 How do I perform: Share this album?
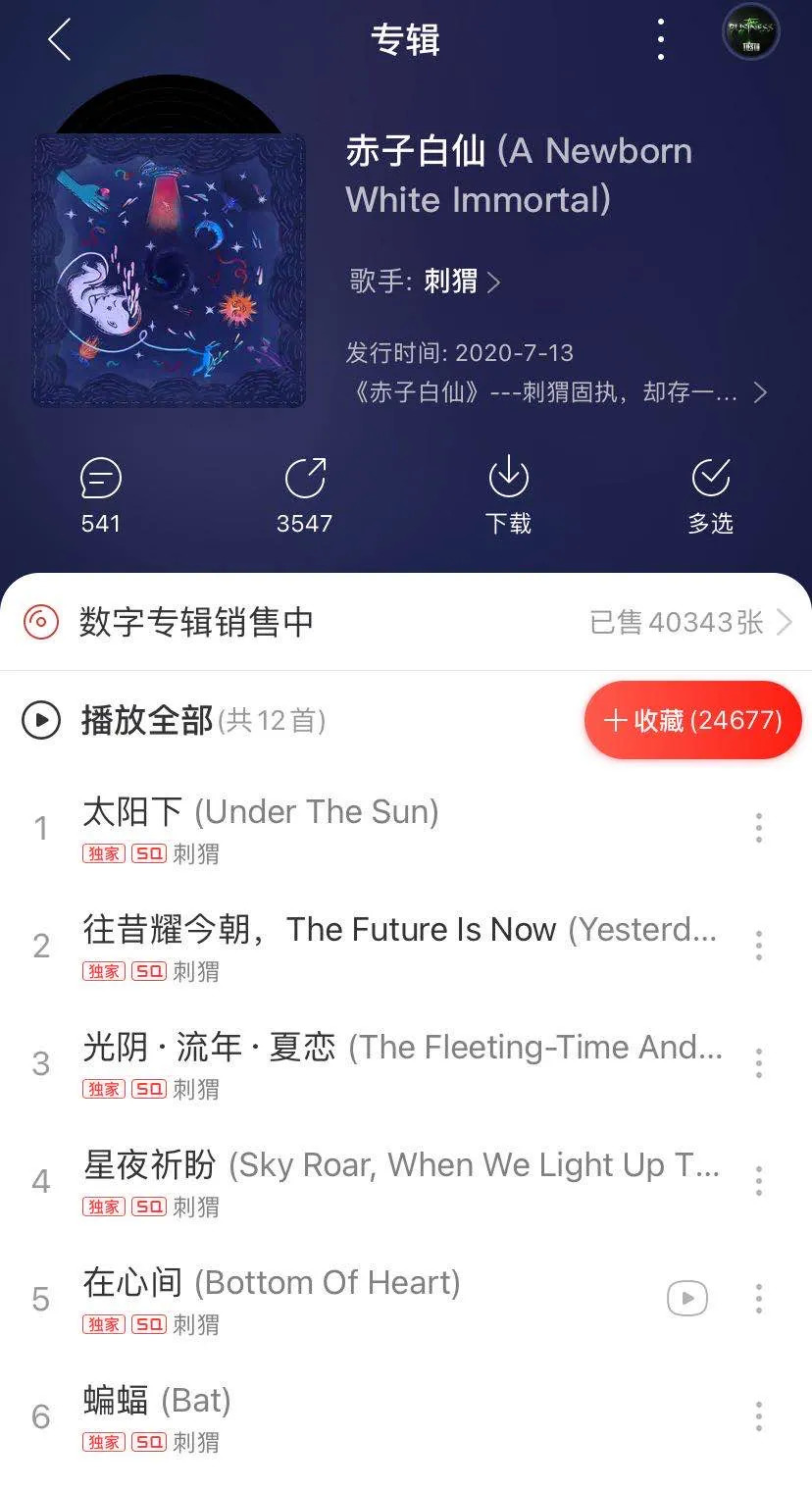click(304, 496)
